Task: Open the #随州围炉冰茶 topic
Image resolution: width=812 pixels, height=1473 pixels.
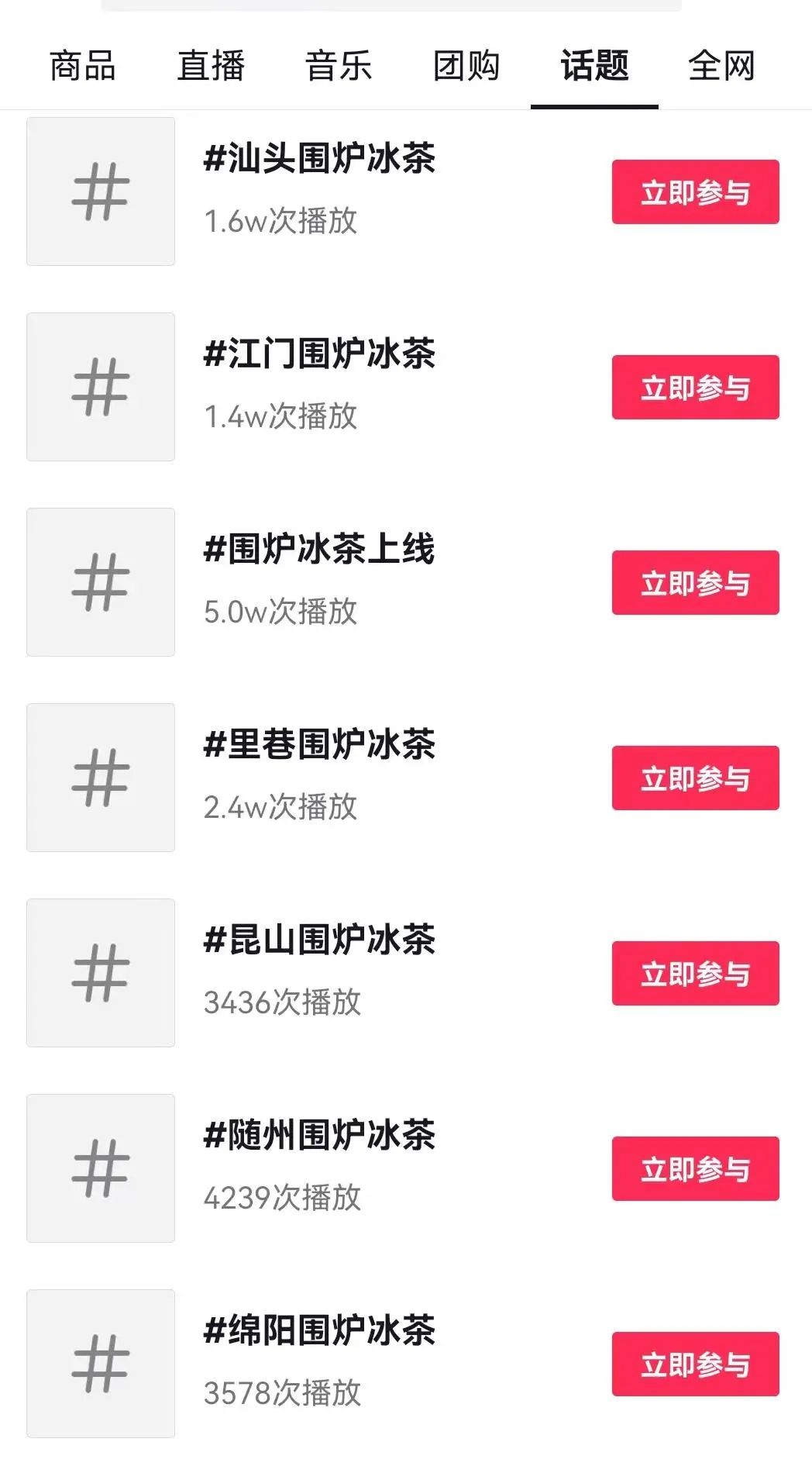Action: click(319, 1137)
